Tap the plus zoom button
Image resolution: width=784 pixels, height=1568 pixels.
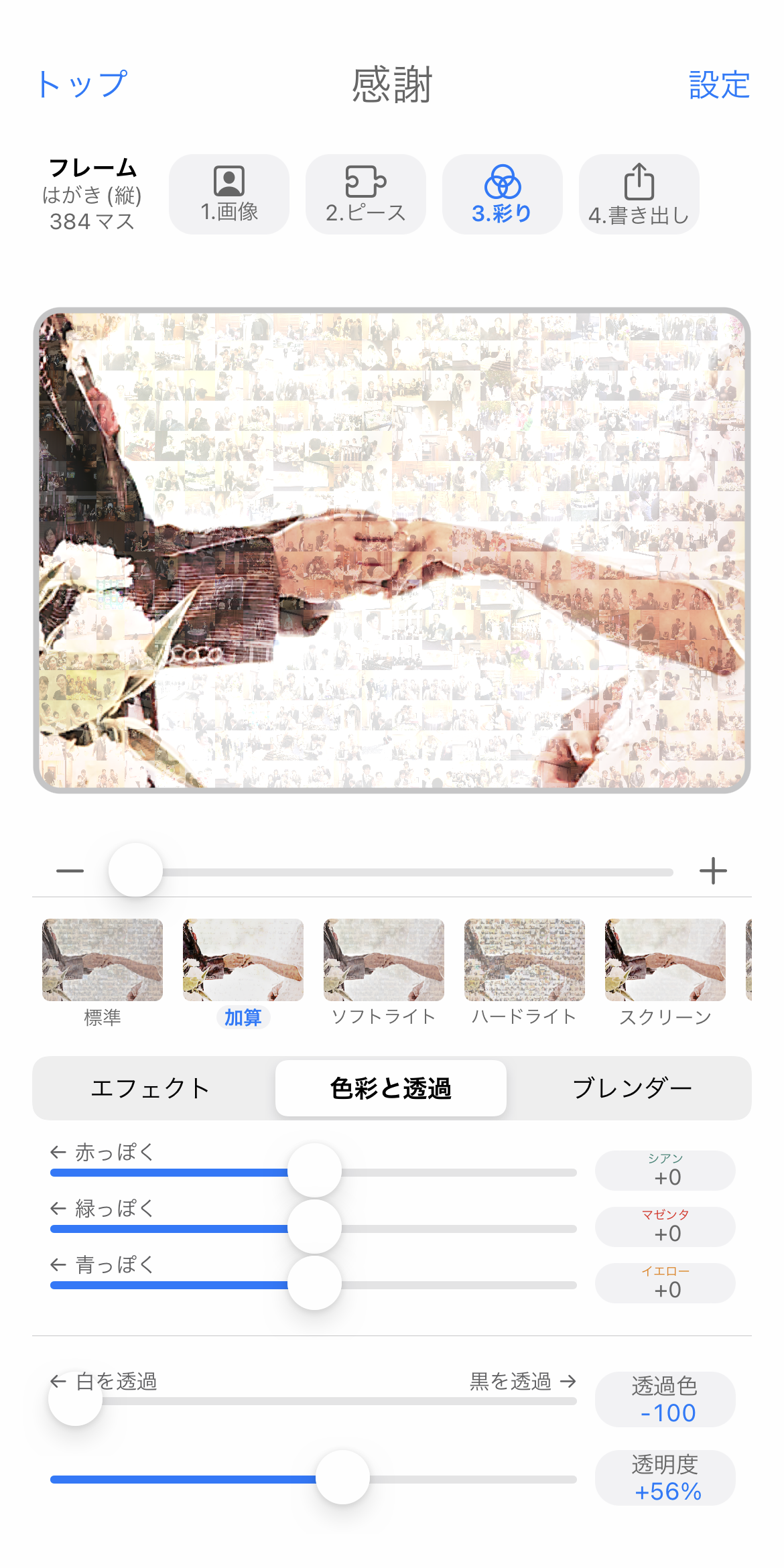point(713,871)
